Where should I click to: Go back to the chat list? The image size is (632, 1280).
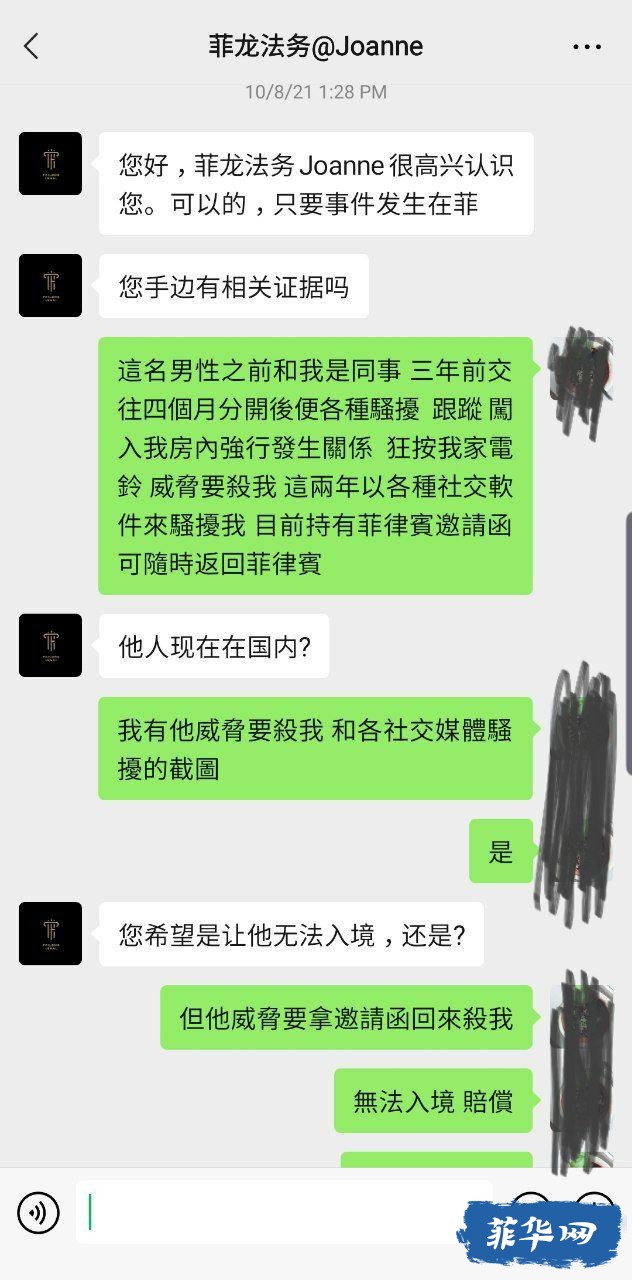[31, 46]
